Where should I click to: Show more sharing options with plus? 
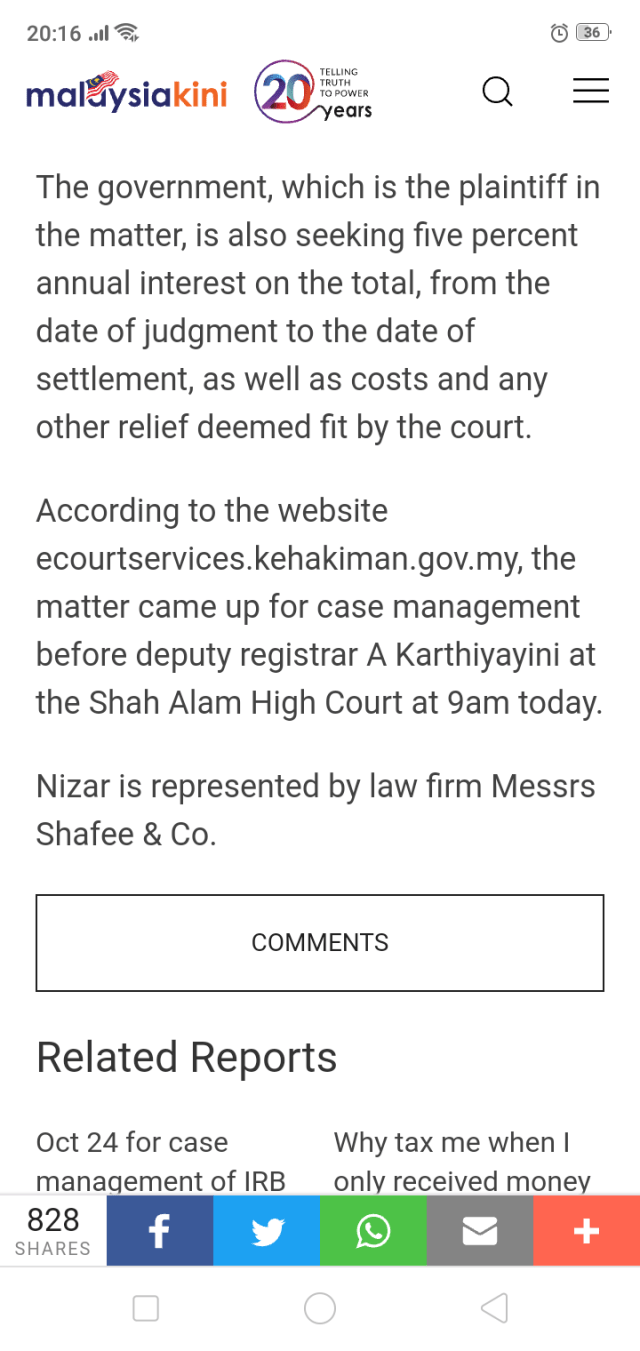[586, 1231]
